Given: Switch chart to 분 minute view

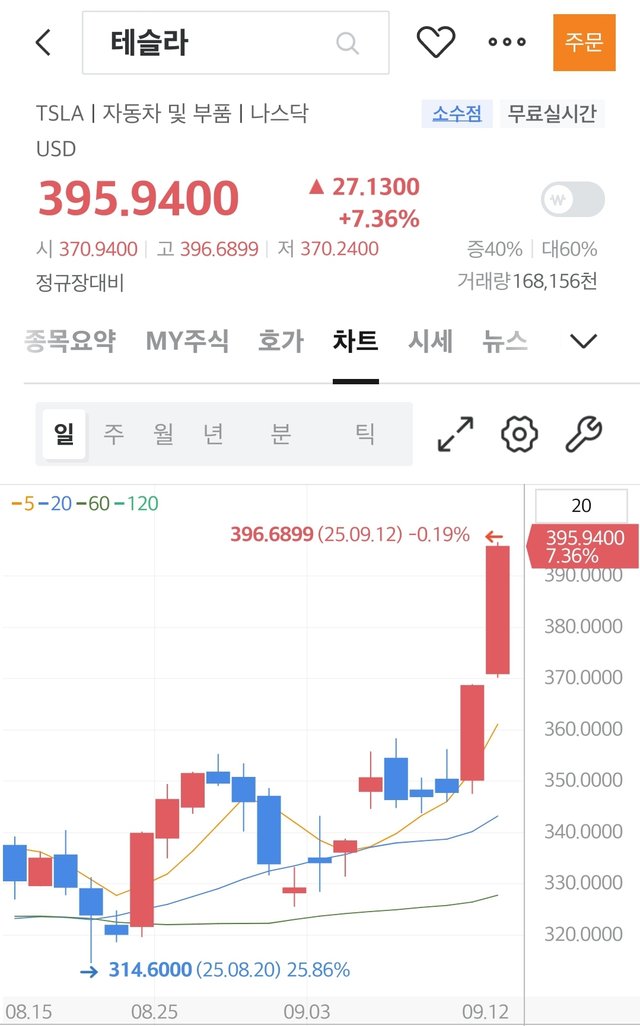Looking at the screenshot, I should pos(281,434).
